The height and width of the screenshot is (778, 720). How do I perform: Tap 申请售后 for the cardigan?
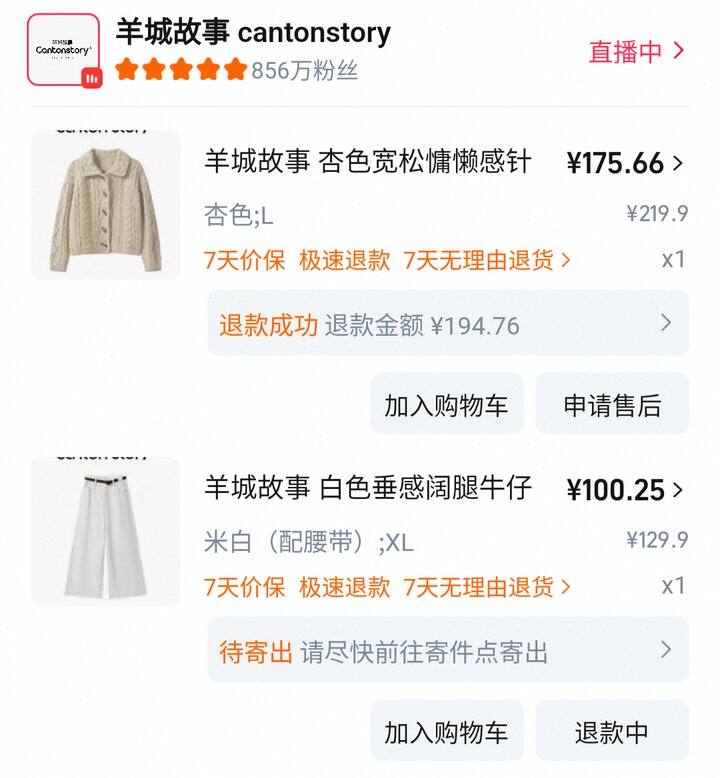612,404
